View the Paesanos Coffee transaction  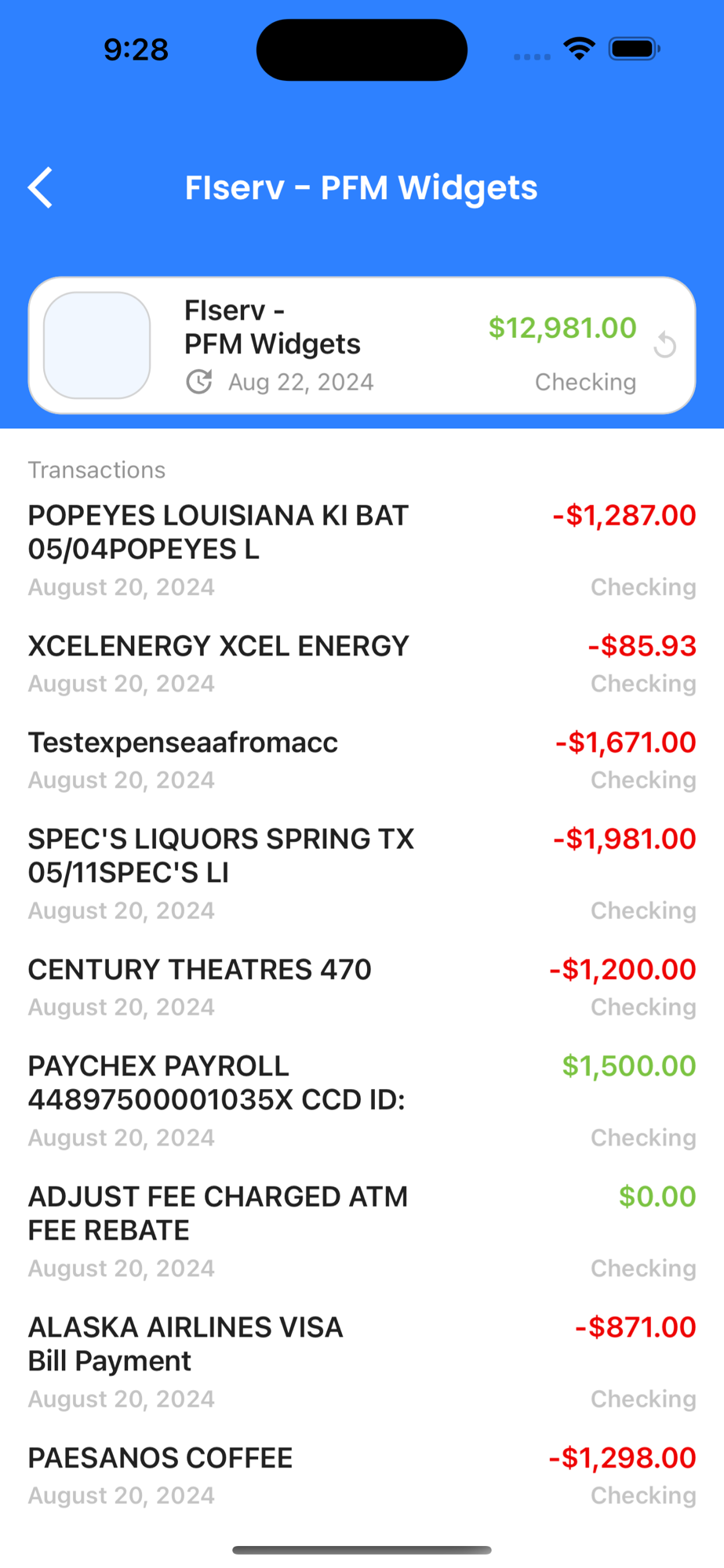click(362, 1476)
